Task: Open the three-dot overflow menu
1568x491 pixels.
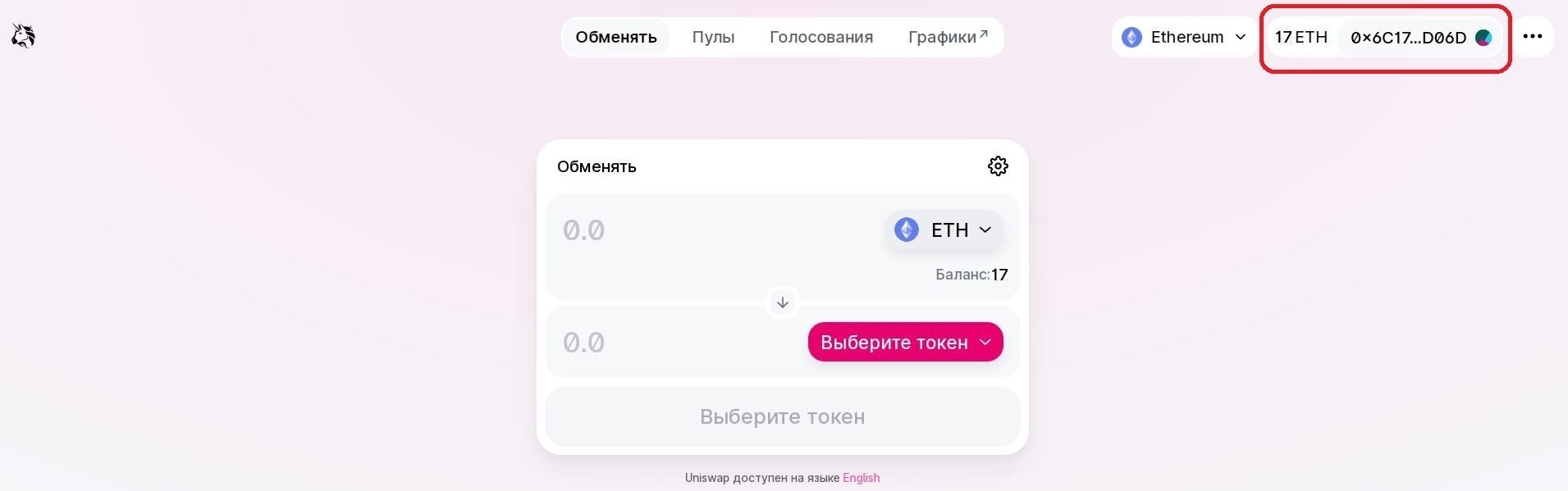Action: click(1532, 37)
